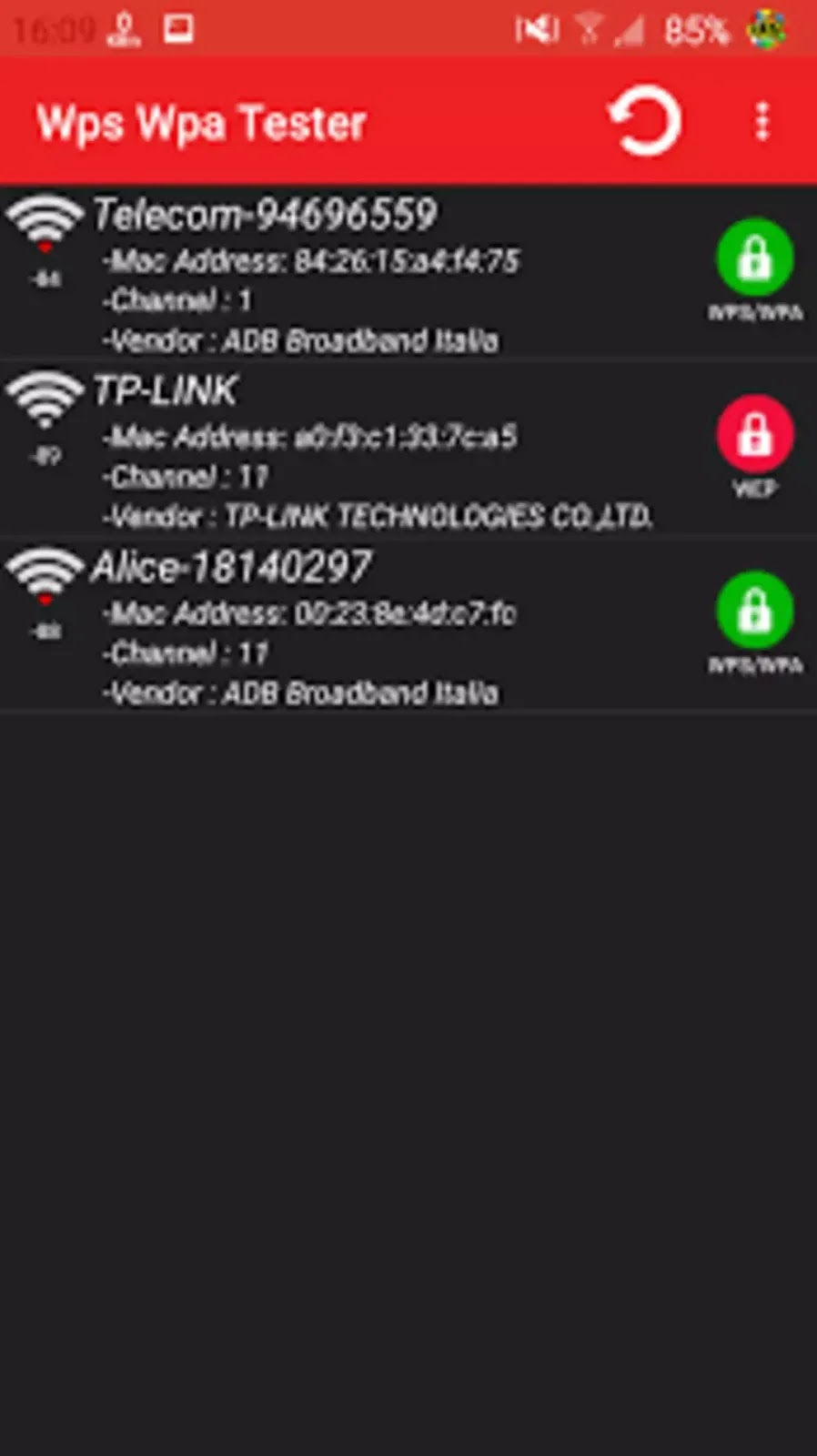
Task: Tap the screen capture icon in status bar
Action: pos(178,27)
